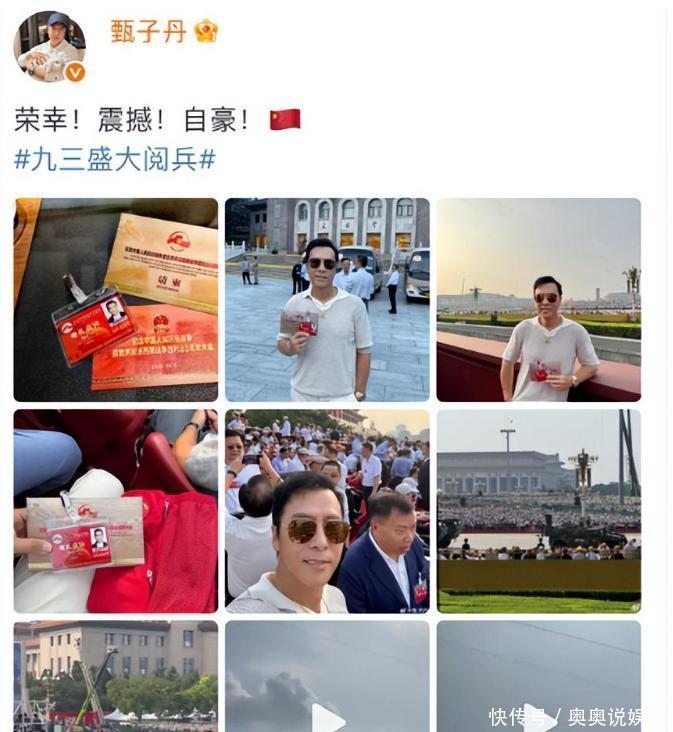View photo of hand holding badge on seat
Viewport: 673px width, 732px height.
(115, 510)
